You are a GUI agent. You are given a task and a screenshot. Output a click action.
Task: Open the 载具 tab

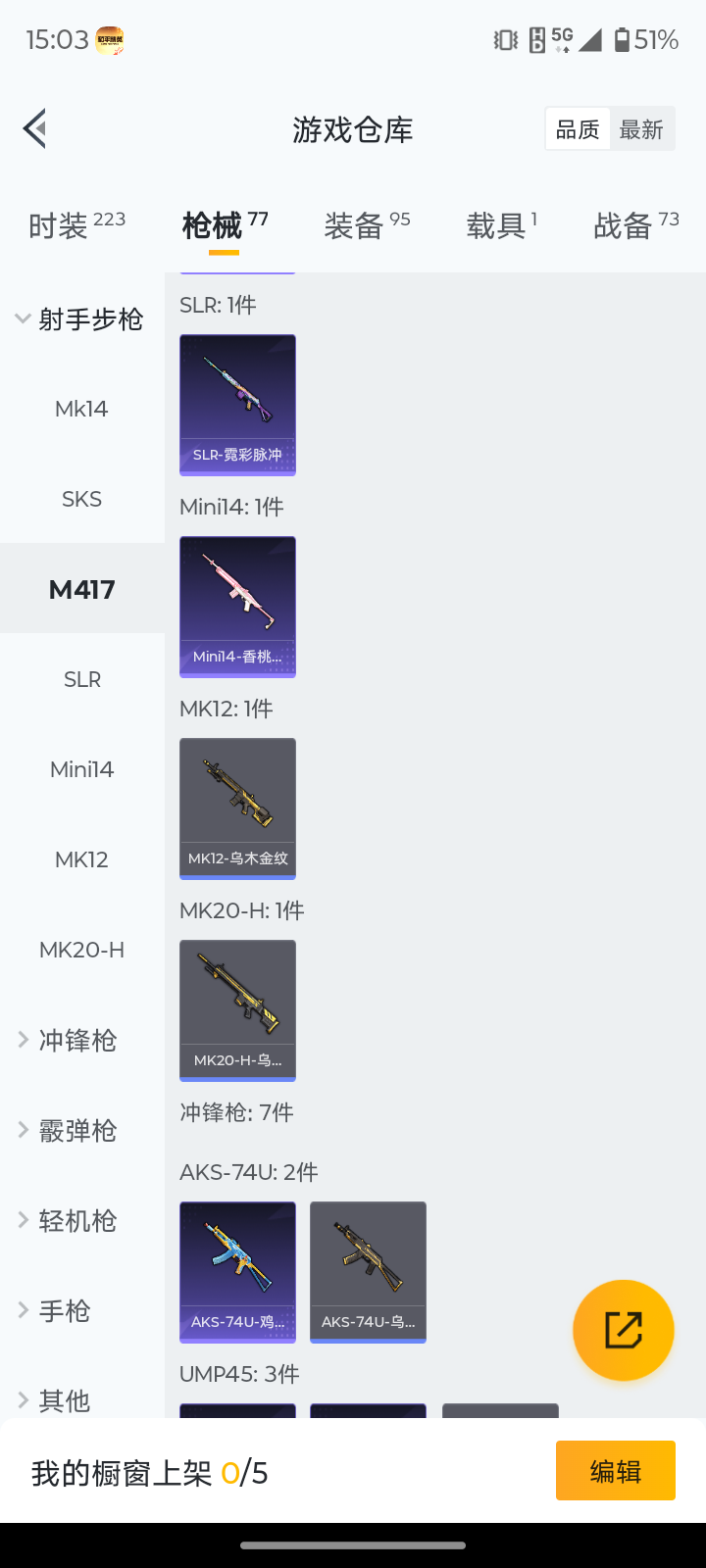(501, 226)
